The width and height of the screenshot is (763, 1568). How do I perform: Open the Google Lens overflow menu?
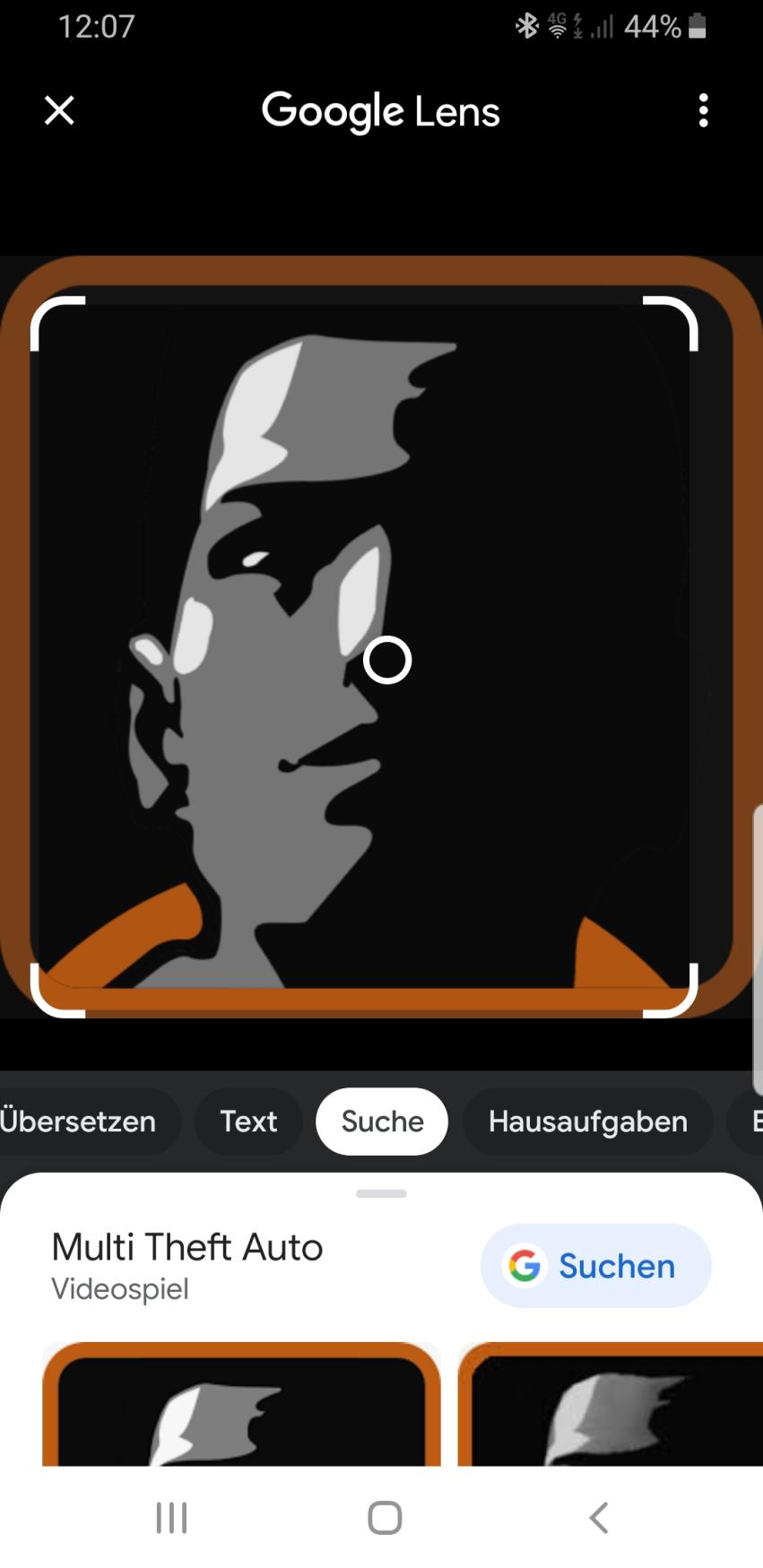tap(704, 110)
